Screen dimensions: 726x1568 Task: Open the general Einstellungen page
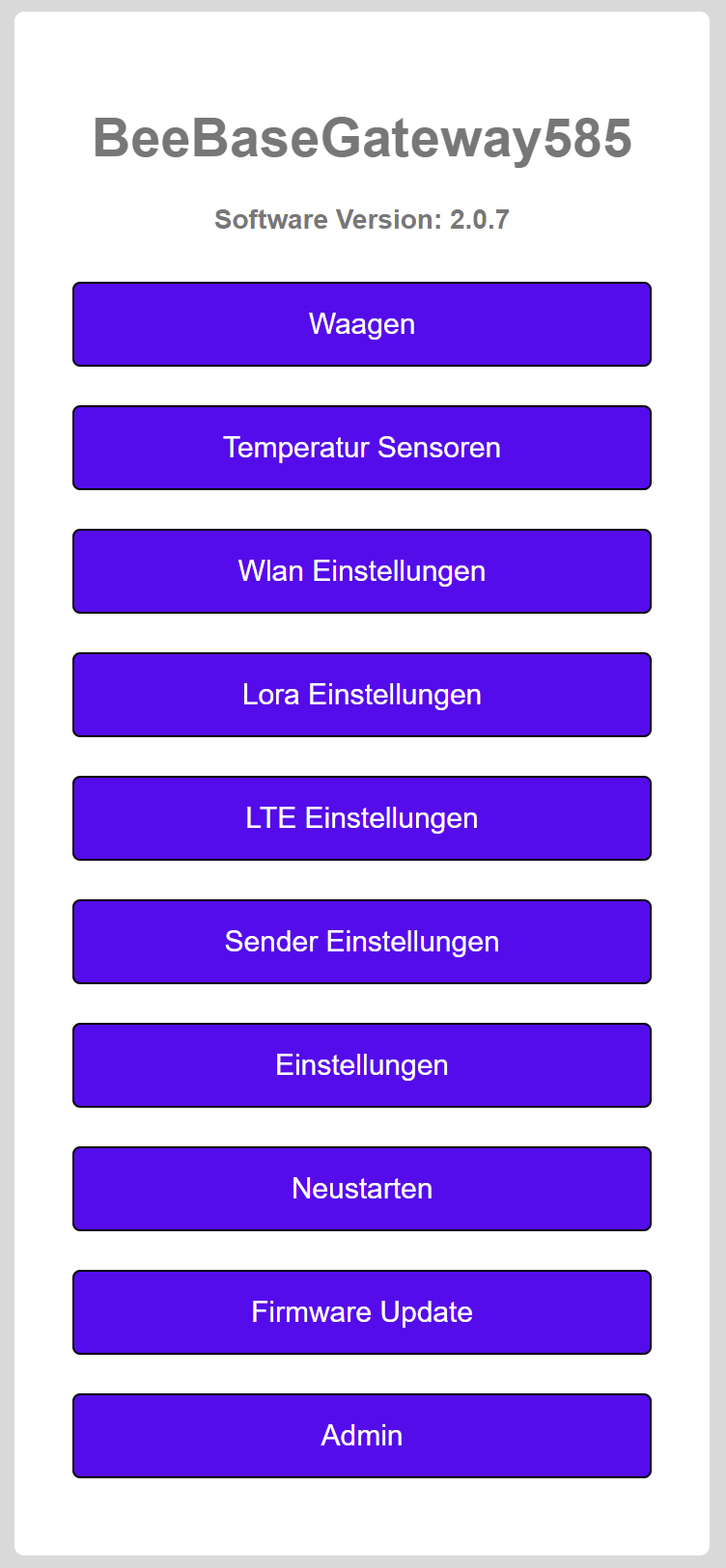click(362, 1064)
